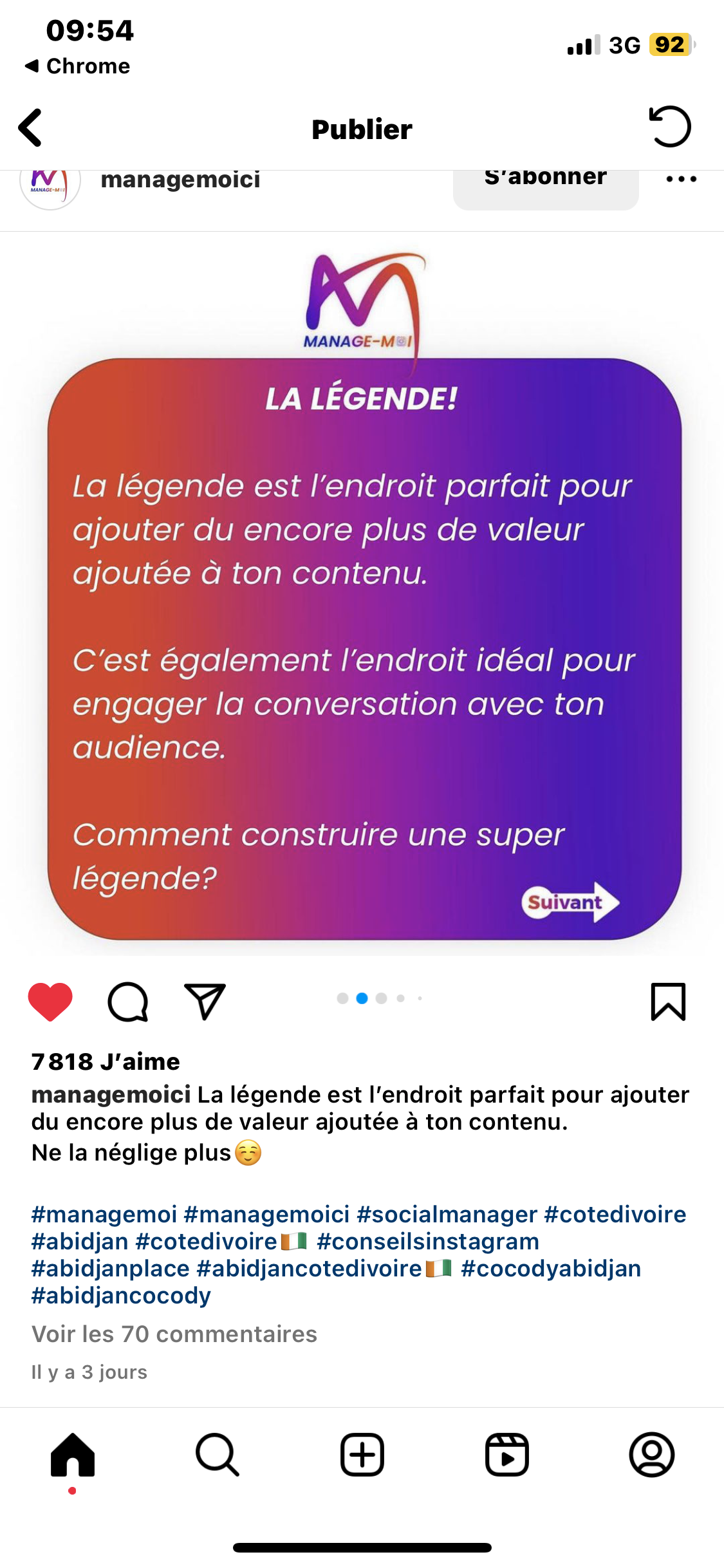This screenshot has width=724, height=1568.
Task: Open the Search tab
Action: coord(218,1455)
